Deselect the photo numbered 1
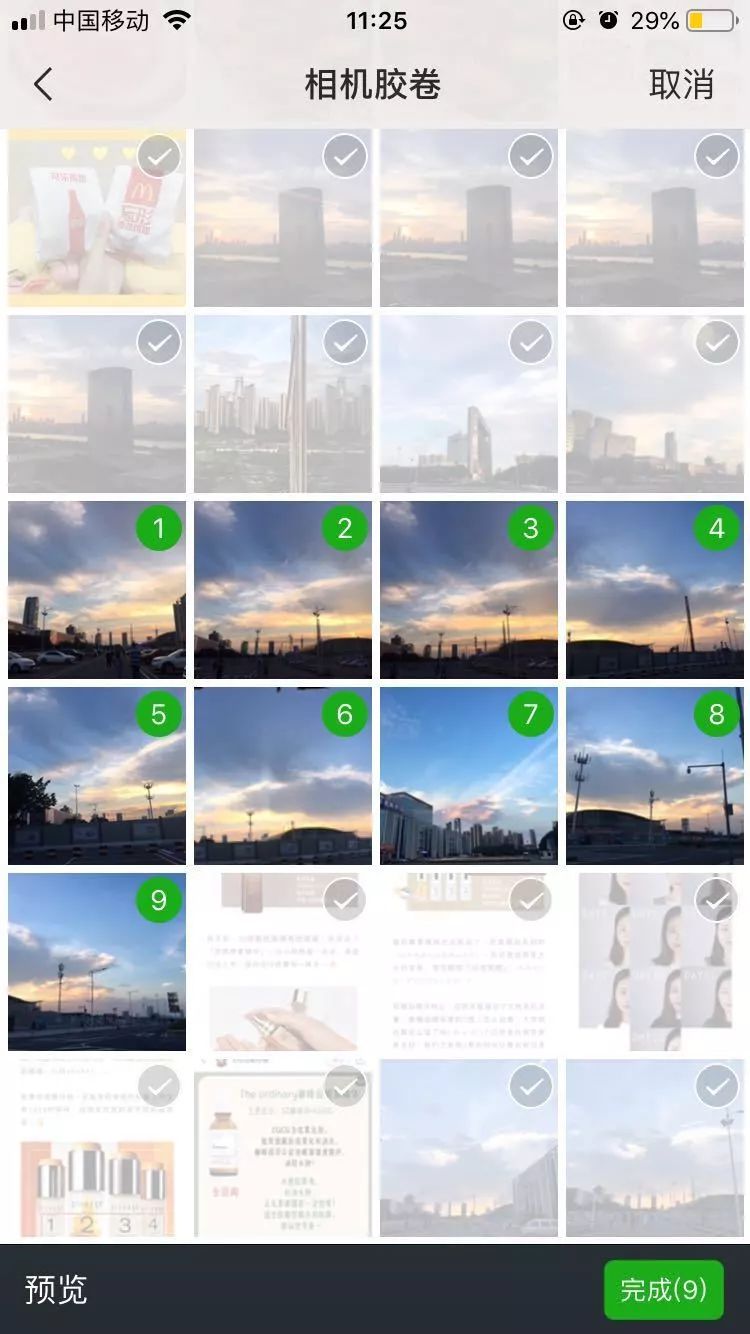 [159, 528]
